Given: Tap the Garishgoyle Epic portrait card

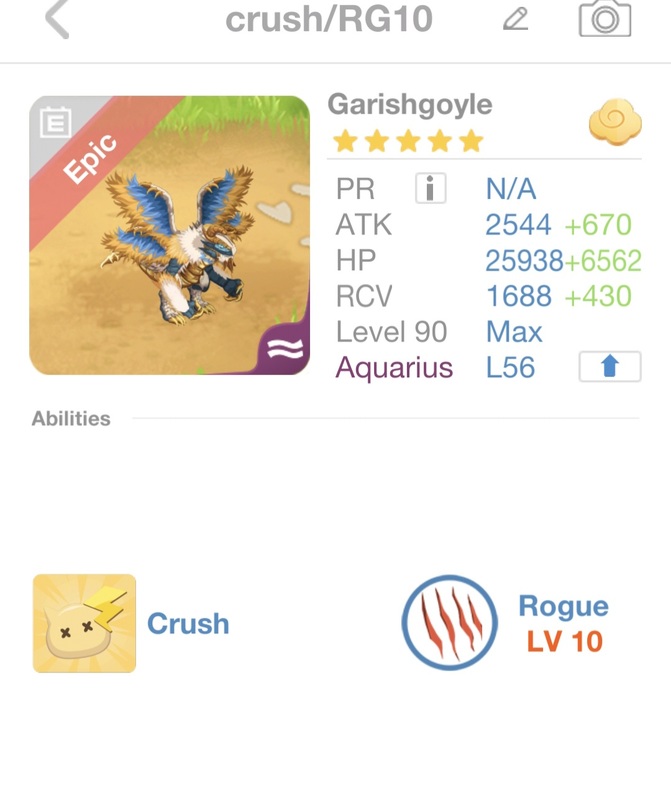Looking at the screenshot, I should [x=170, y=235].
